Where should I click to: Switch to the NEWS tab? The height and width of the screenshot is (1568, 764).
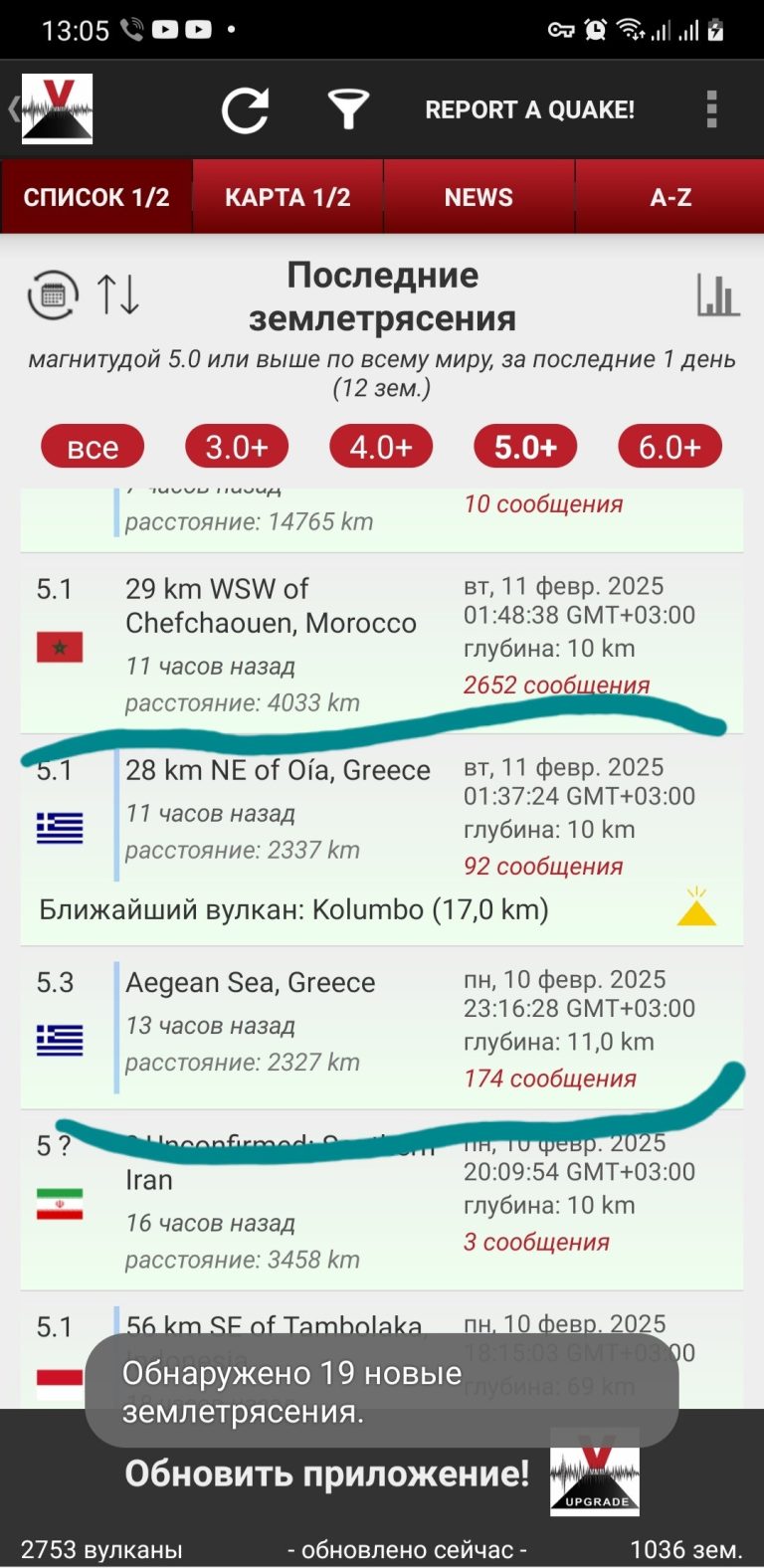click(478, 197)
